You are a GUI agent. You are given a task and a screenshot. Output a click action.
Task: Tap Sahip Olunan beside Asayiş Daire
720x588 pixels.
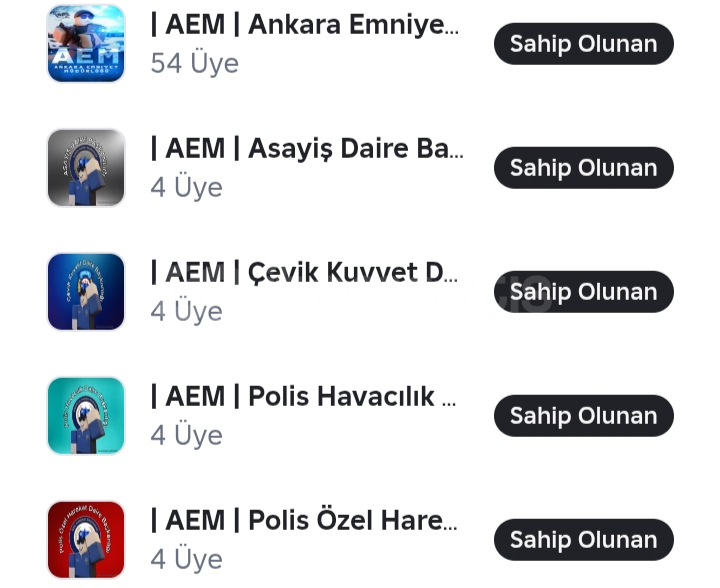583,168
